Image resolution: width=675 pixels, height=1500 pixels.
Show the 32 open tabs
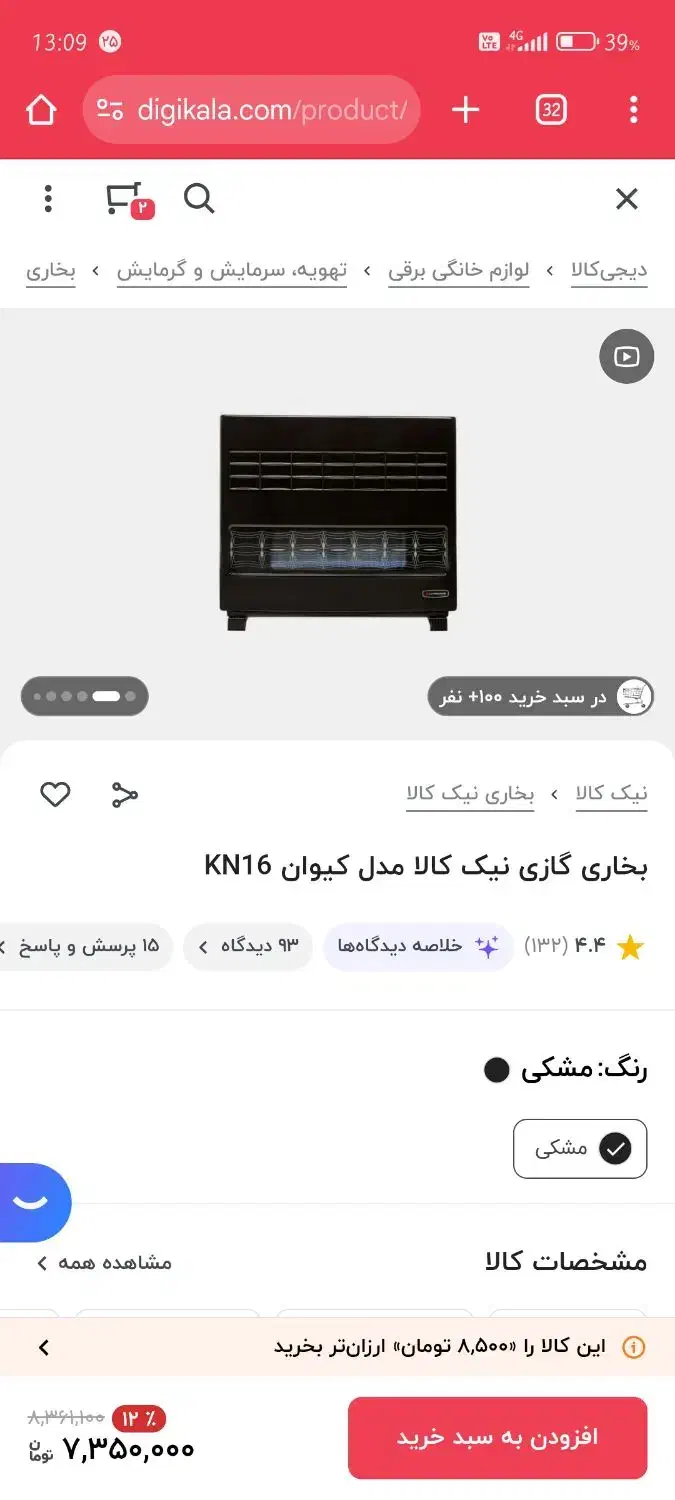click(551, 110)
